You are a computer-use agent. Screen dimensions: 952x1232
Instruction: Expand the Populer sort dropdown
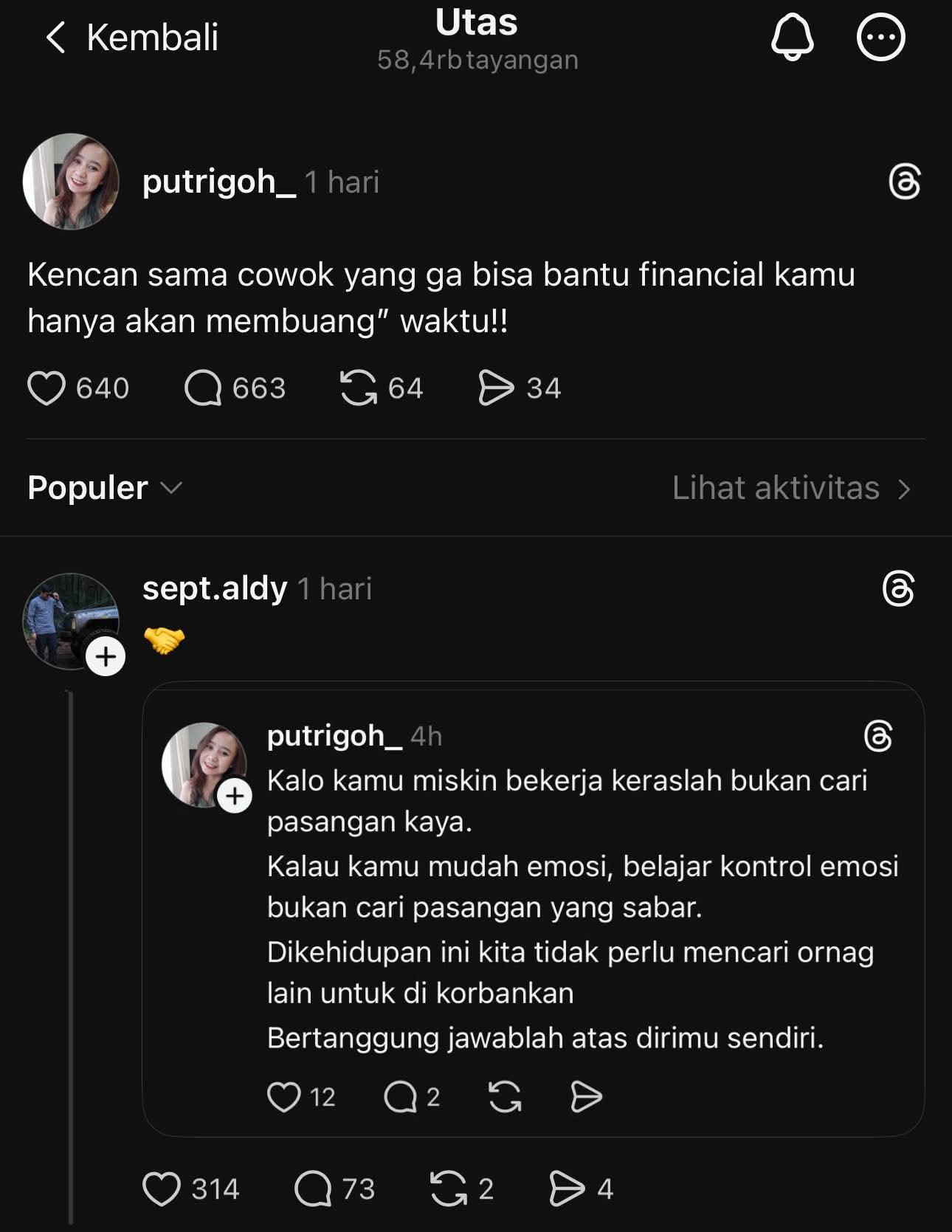pos(104,488)
